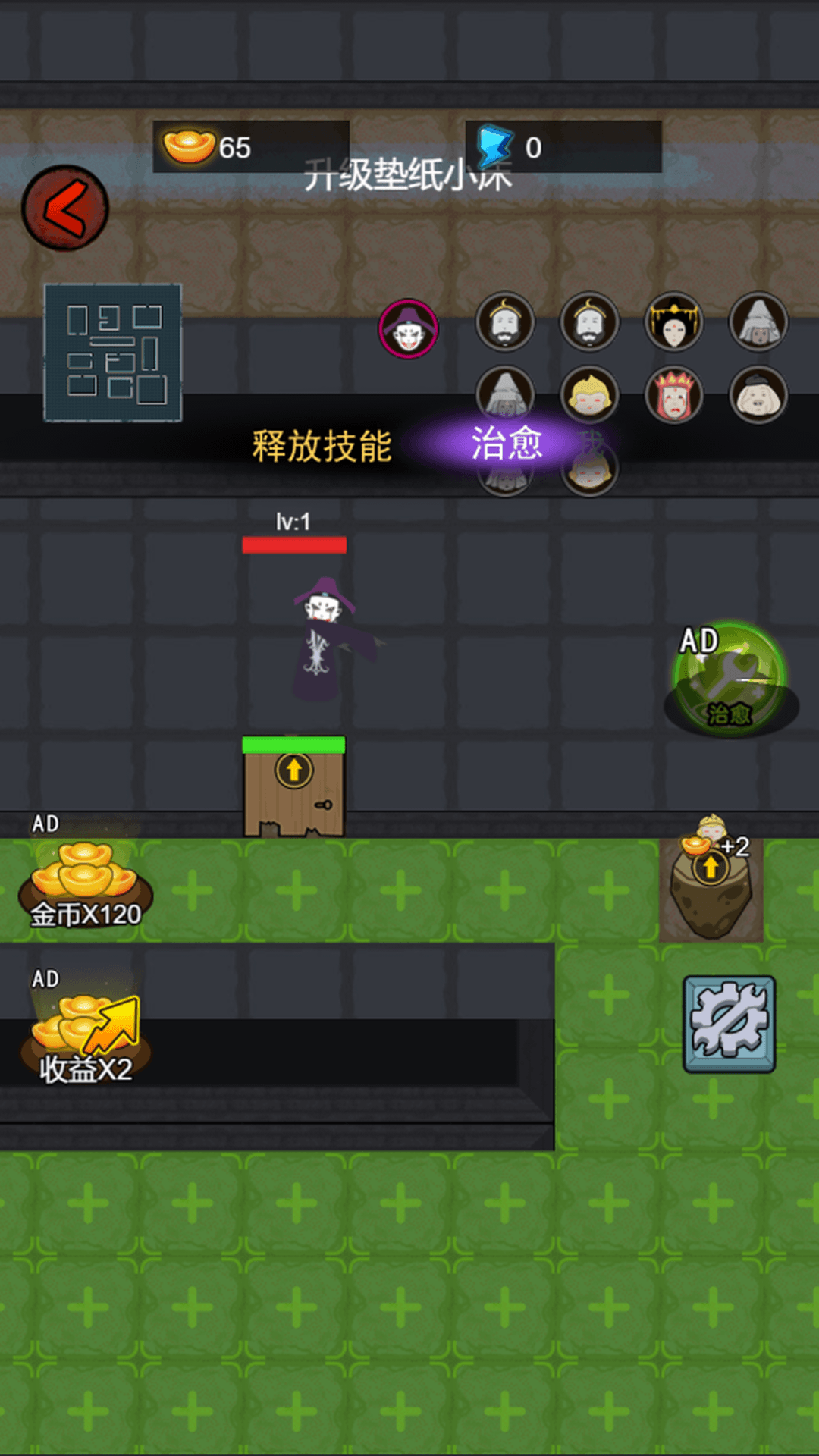The image size is (819, 1456).
Task: Select the queen avatar with black crown
Action: (x=675, y=322)
